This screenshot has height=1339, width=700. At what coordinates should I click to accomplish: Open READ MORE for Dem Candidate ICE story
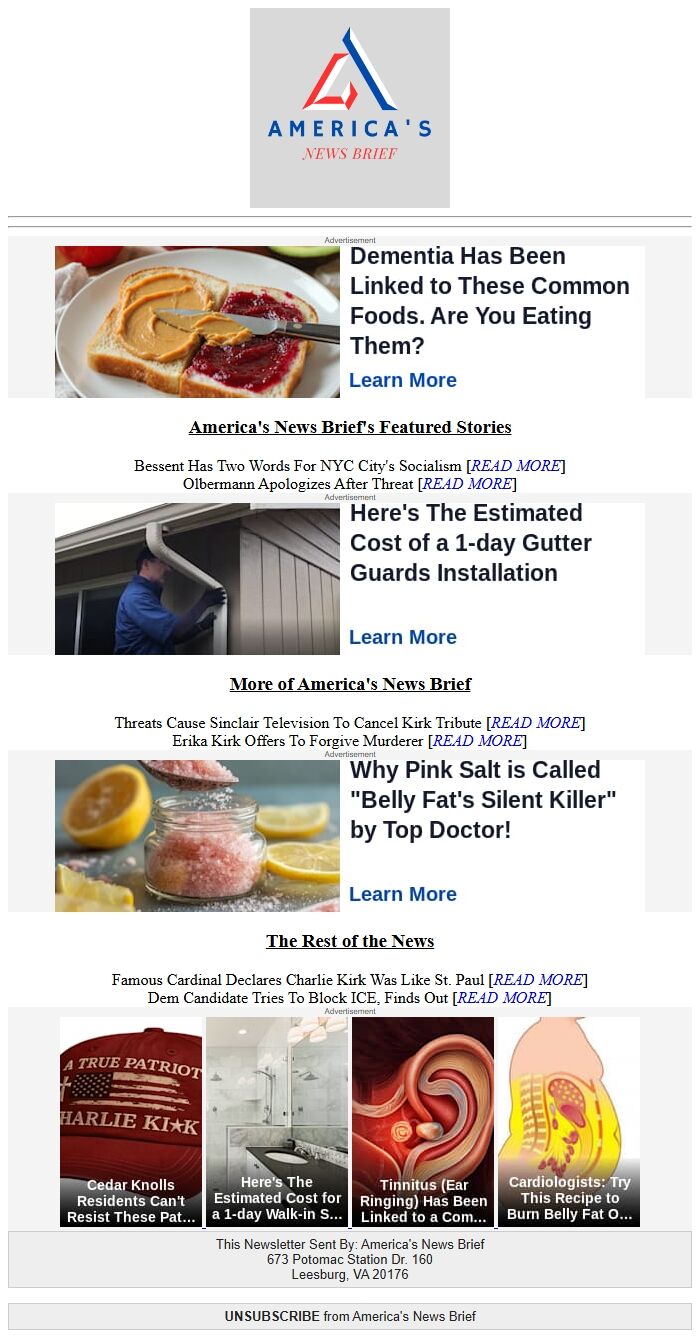pos(501,998)
